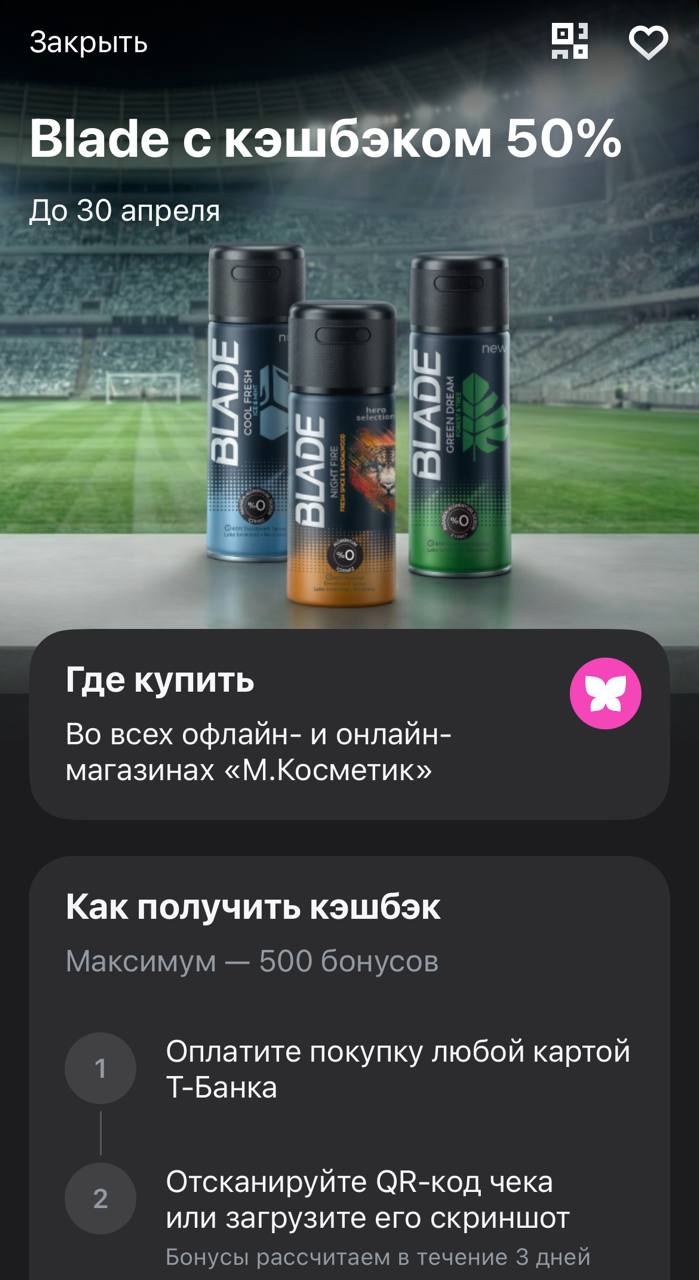This screenshot has height=1280, width=699.
Task: Open the QR code scanner
Action: [x=570, y=42]
